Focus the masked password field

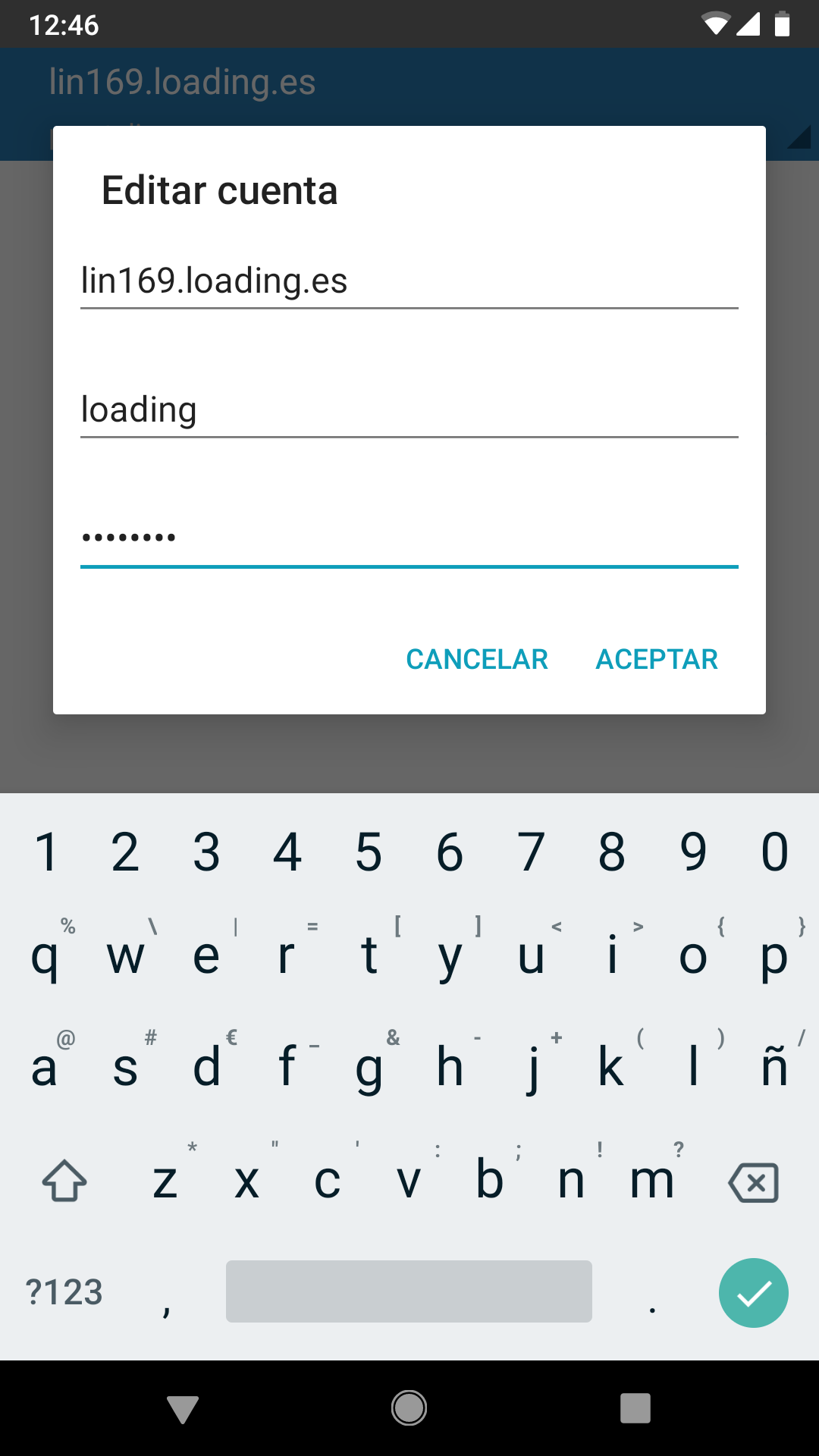point(409,538)
